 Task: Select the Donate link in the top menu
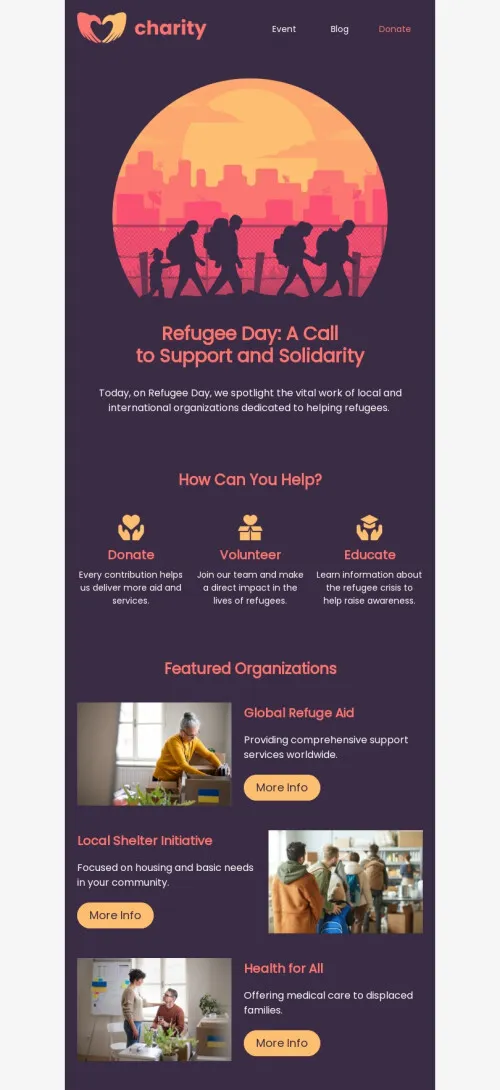point(394,29)
